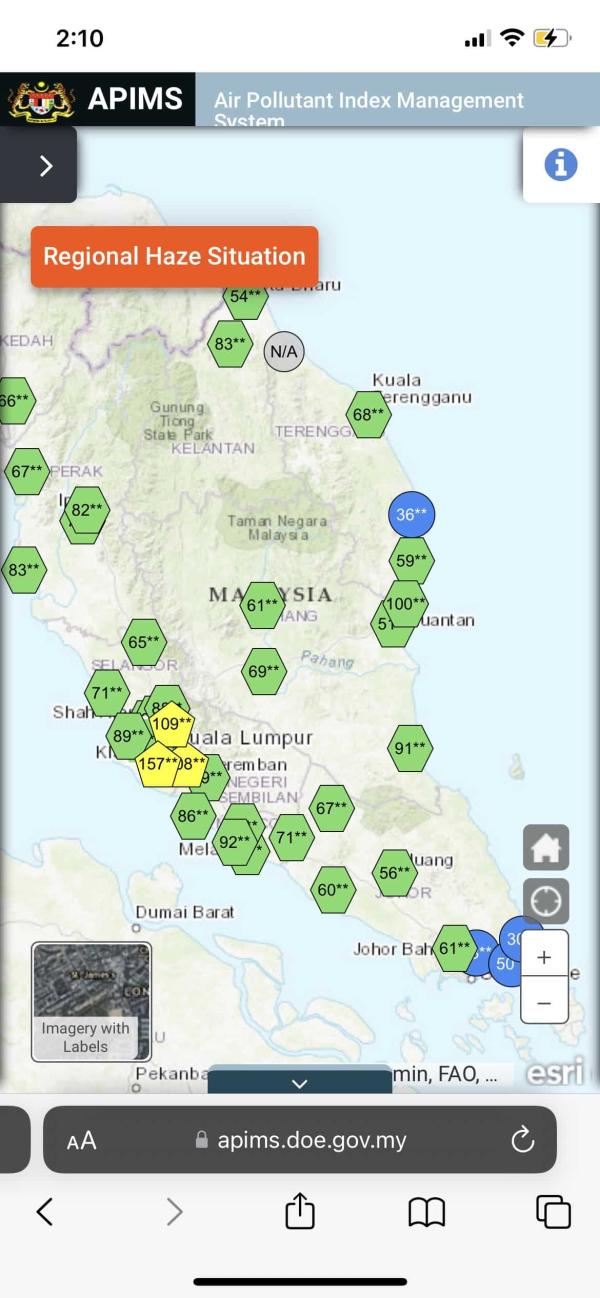Zoom in on the map
600x1298 pixels.
pos(544,957)
